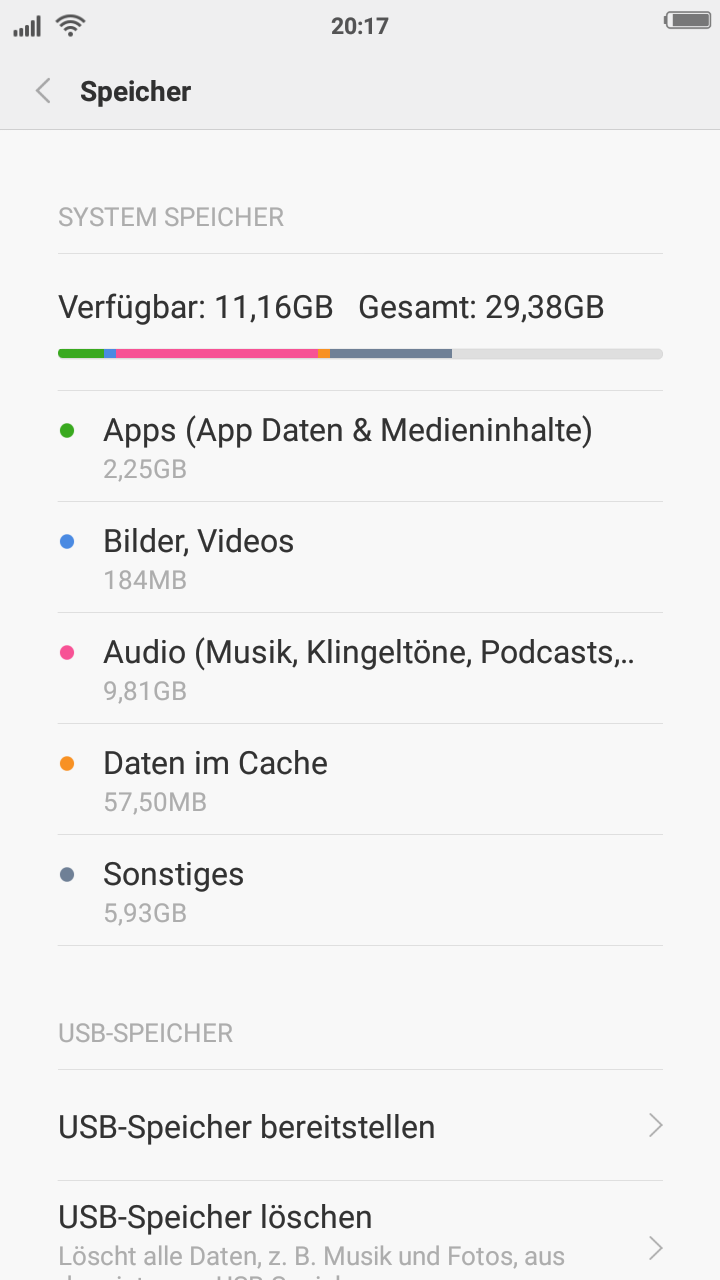Image resolution: width=720 pixels, height=1280 pixels.
Task: Open Bilder, Videos storage details
Action: pos(360,558)
